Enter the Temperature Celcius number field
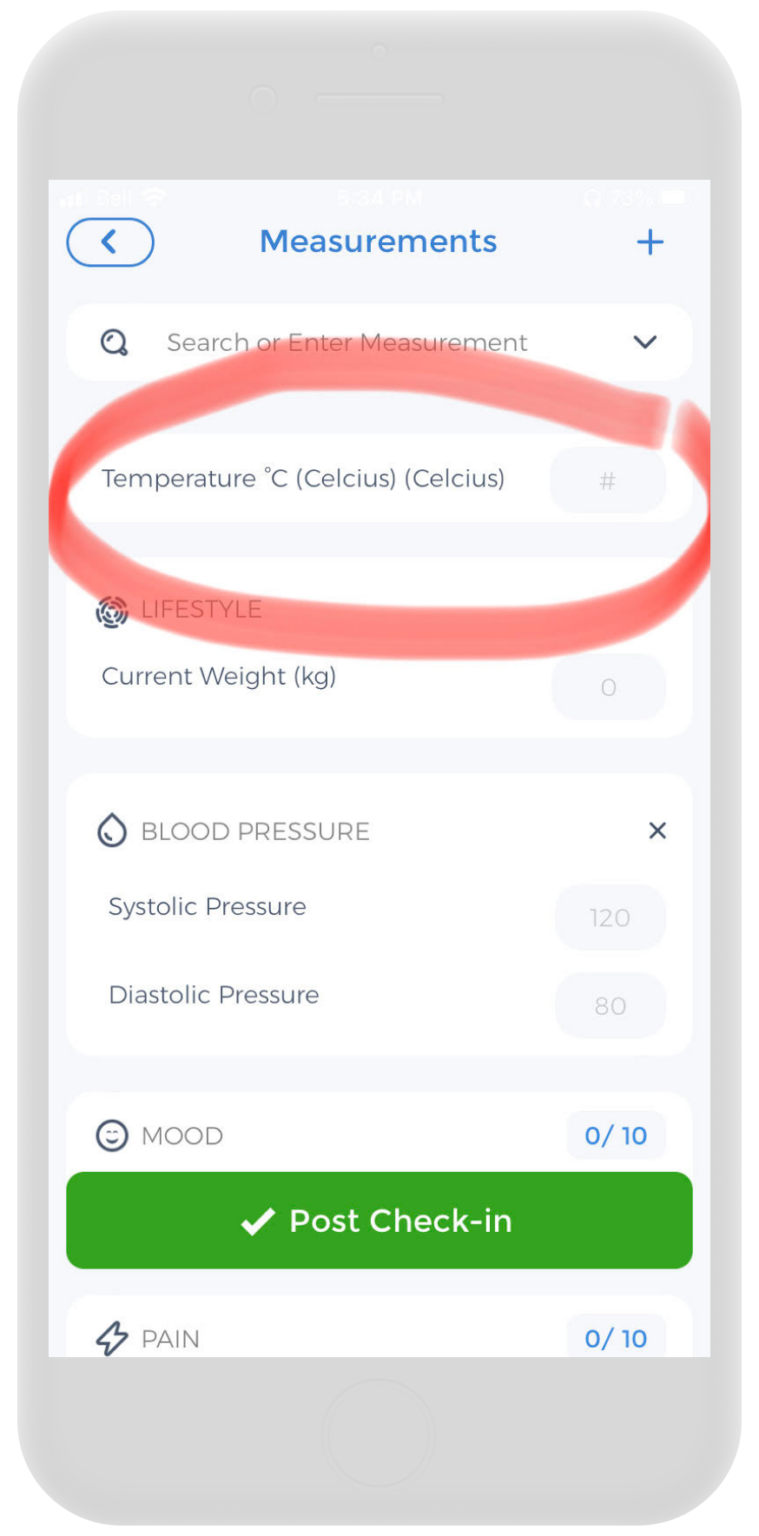The width and height of the screenshot is (759, 1536). [607, 480]
